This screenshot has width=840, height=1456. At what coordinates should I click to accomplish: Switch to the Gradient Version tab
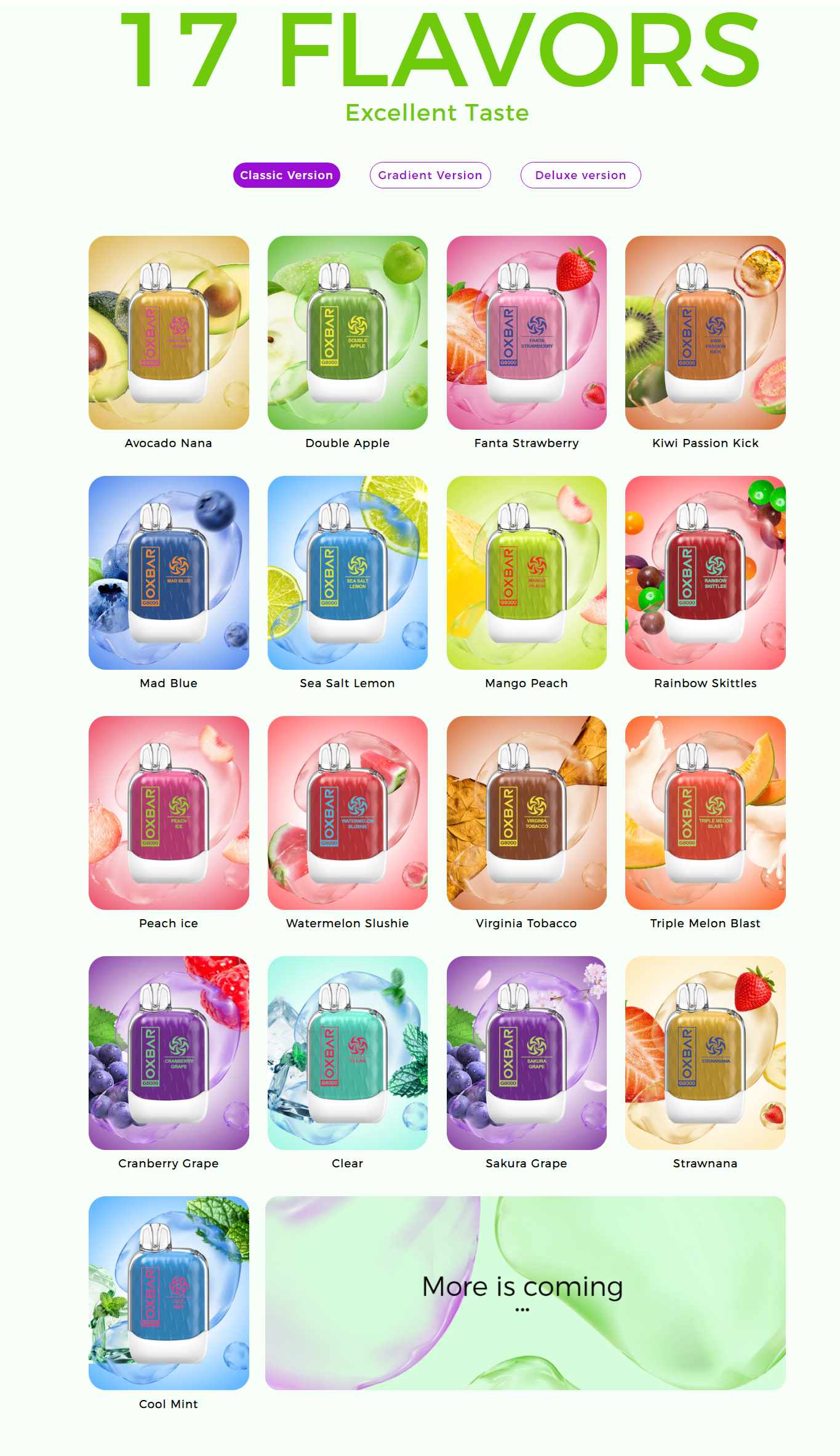click(430, 175)
